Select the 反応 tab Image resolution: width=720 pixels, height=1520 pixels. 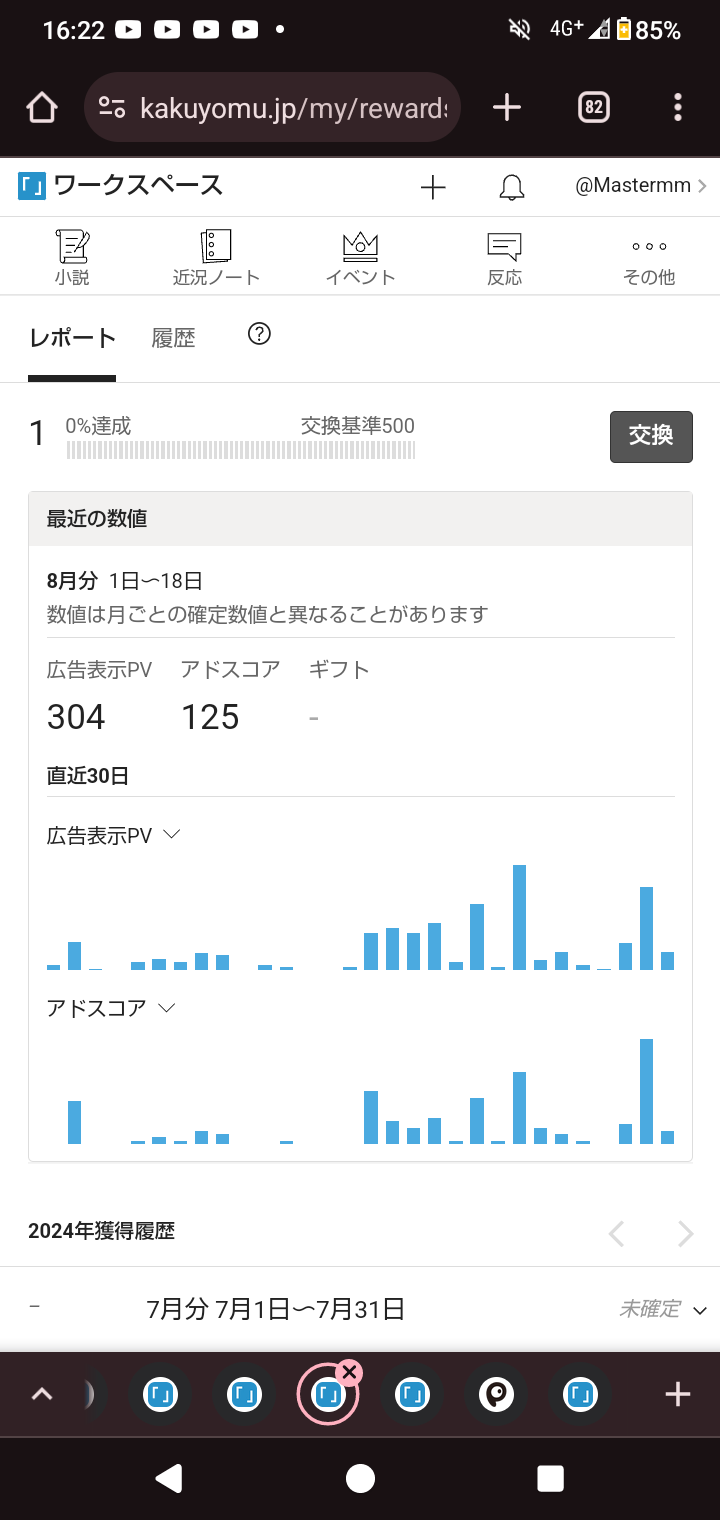[x=504, y=257]
